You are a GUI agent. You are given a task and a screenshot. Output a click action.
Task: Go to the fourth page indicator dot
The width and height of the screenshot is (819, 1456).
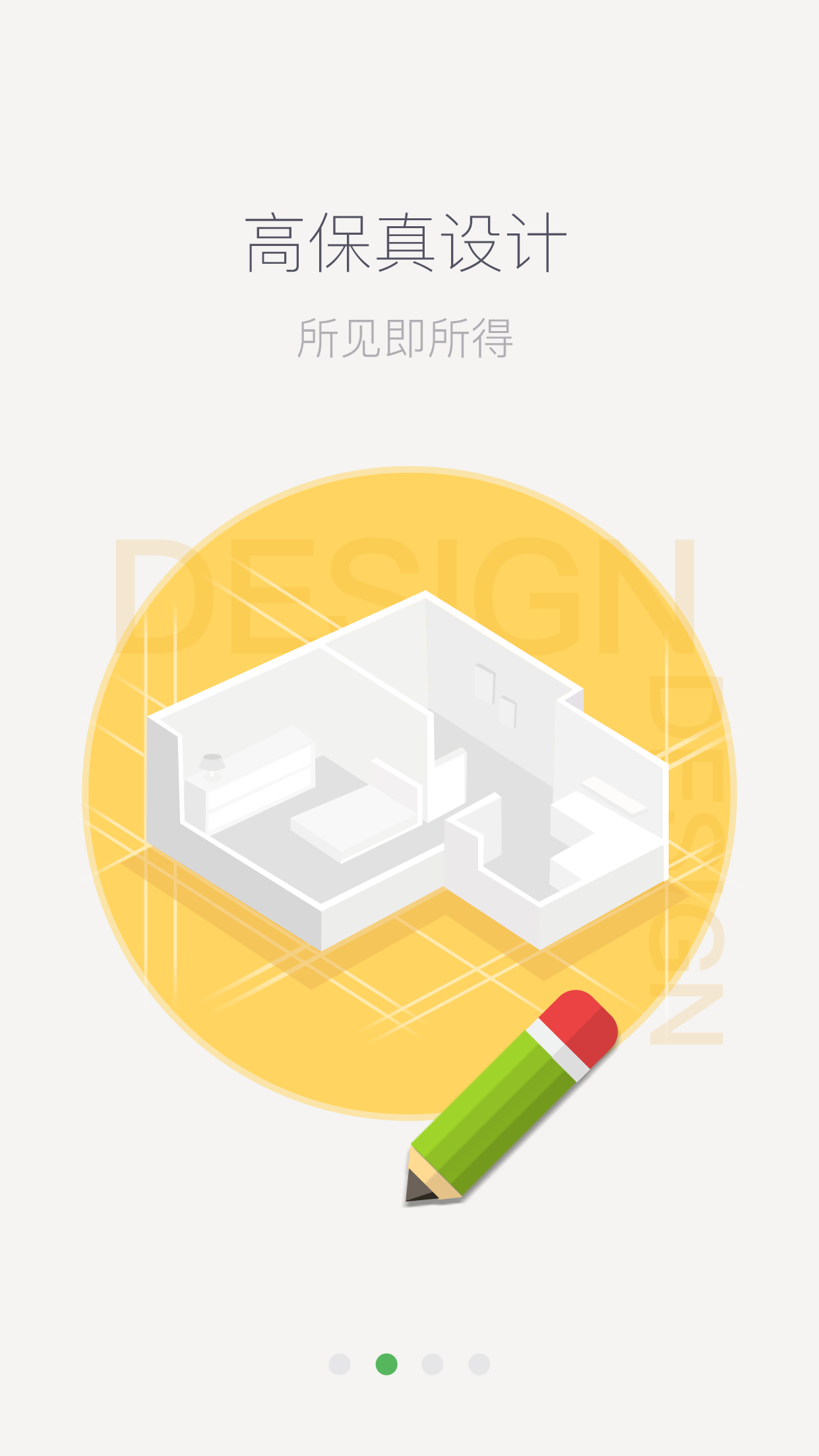[479, 1364]
